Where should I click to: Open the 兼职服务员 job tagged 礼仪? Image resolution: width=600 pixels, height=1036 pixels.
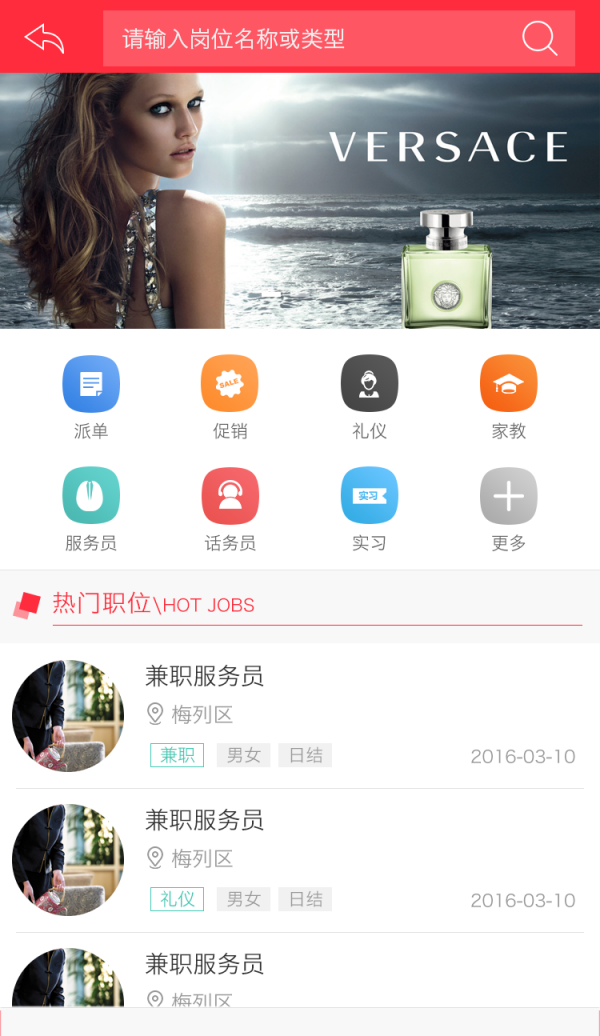coord(300,859)
